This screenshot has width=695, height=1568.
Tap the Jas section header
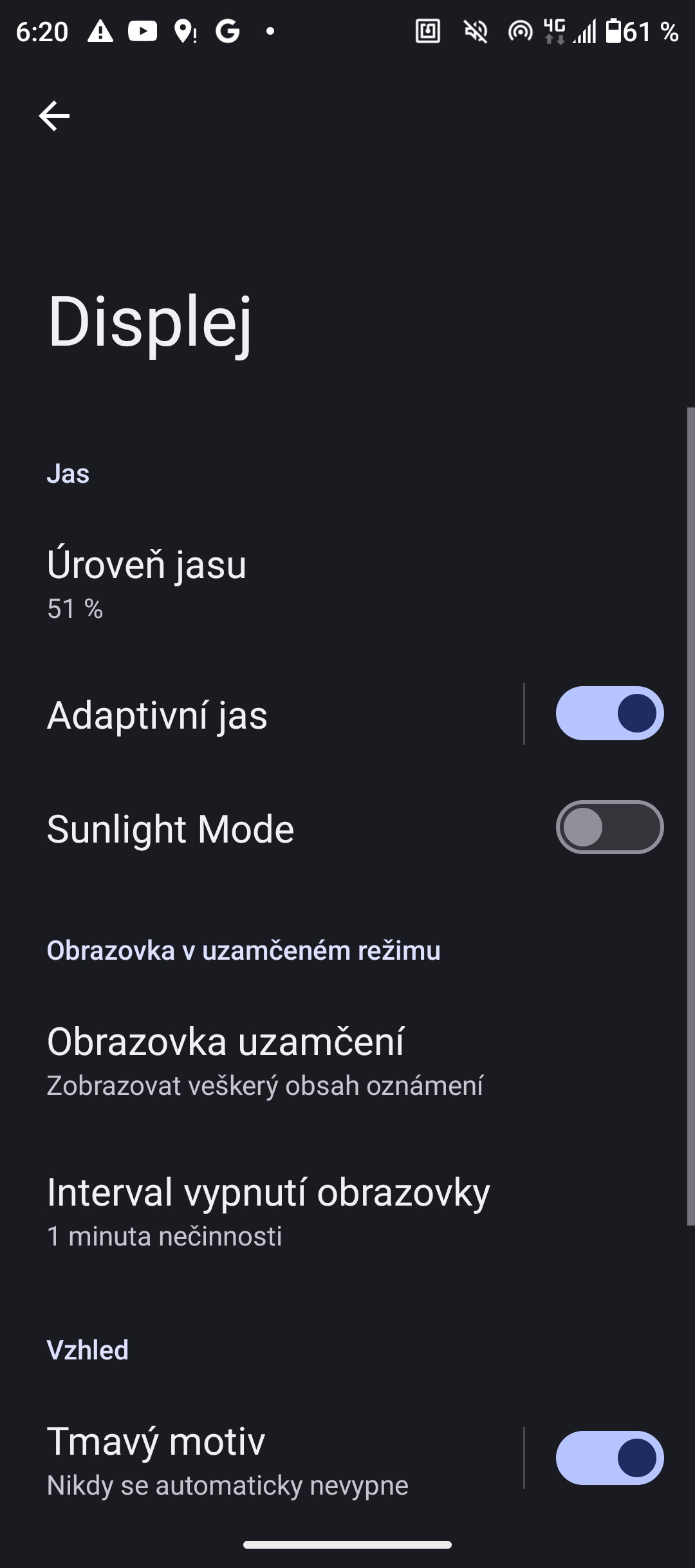69,473
